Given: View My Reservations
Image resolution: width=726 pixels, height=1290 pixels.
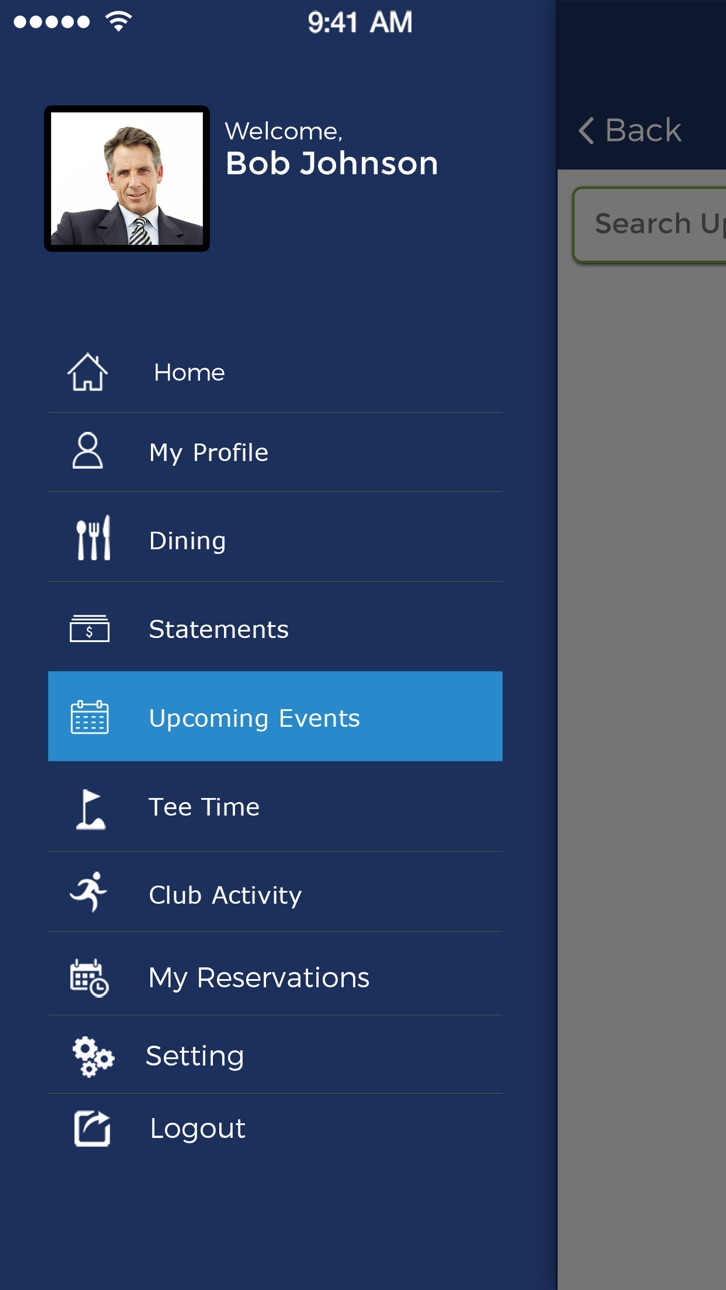Looking at the screenshot, I should point(275,975).
